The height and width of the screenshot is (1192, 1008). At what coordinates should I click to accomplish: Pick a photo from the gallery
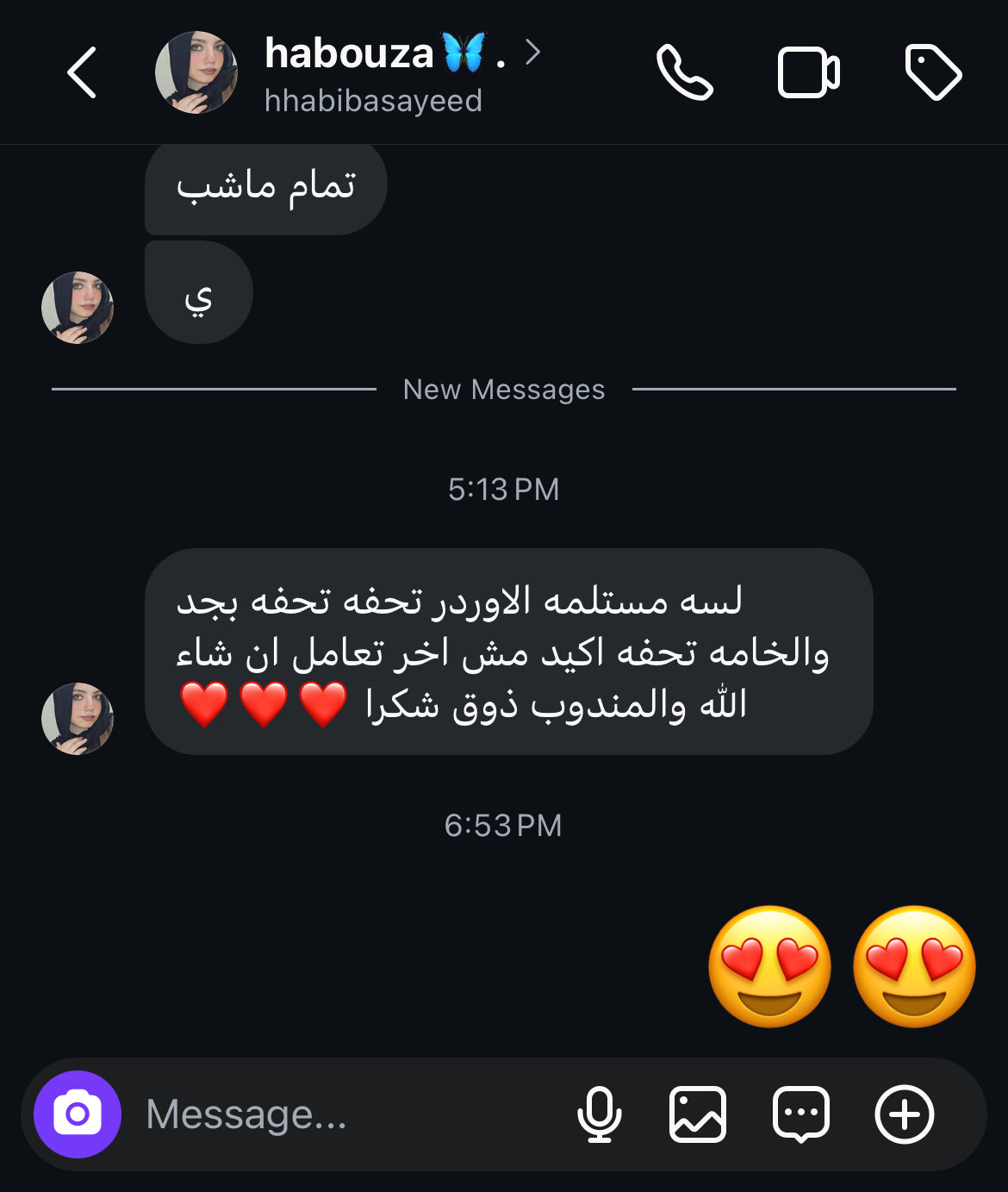point(698,1114)
